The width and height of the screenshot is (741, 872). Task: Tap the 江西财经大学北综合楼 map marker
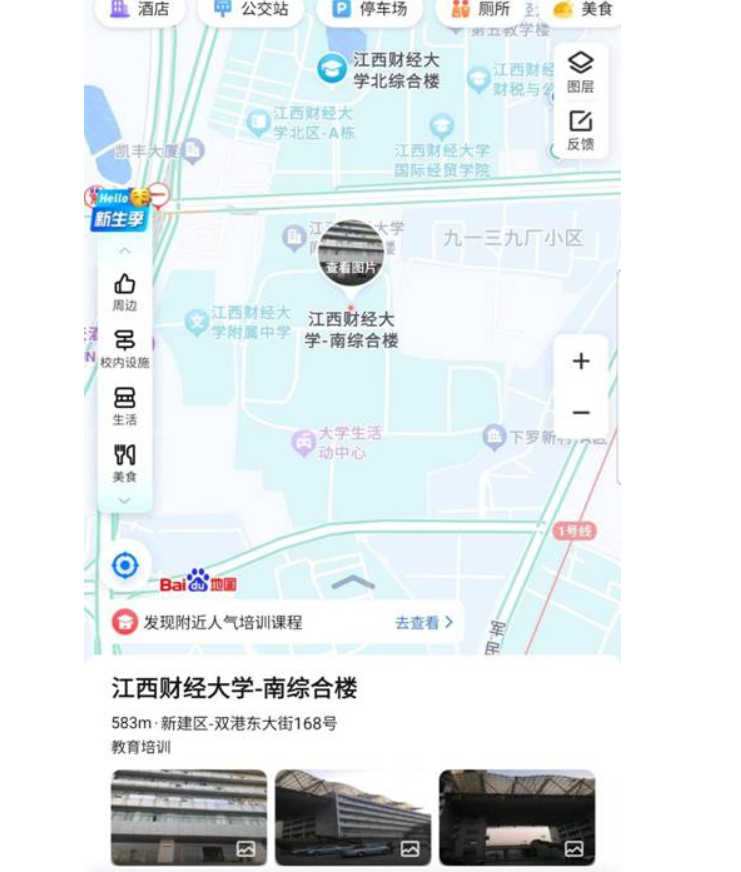click(332, 69)
